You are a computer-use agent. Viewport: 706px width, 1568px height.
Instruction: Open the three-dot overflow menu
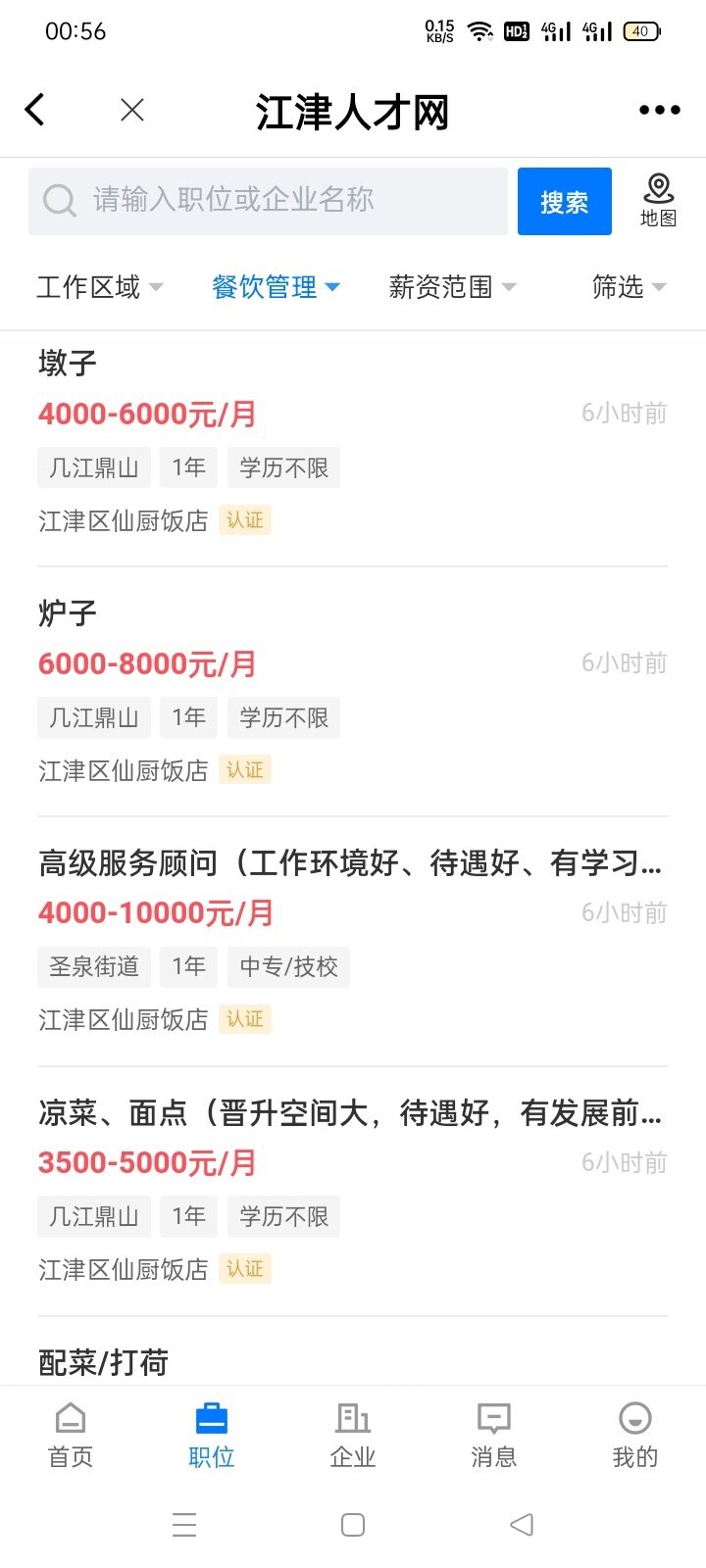659,110
